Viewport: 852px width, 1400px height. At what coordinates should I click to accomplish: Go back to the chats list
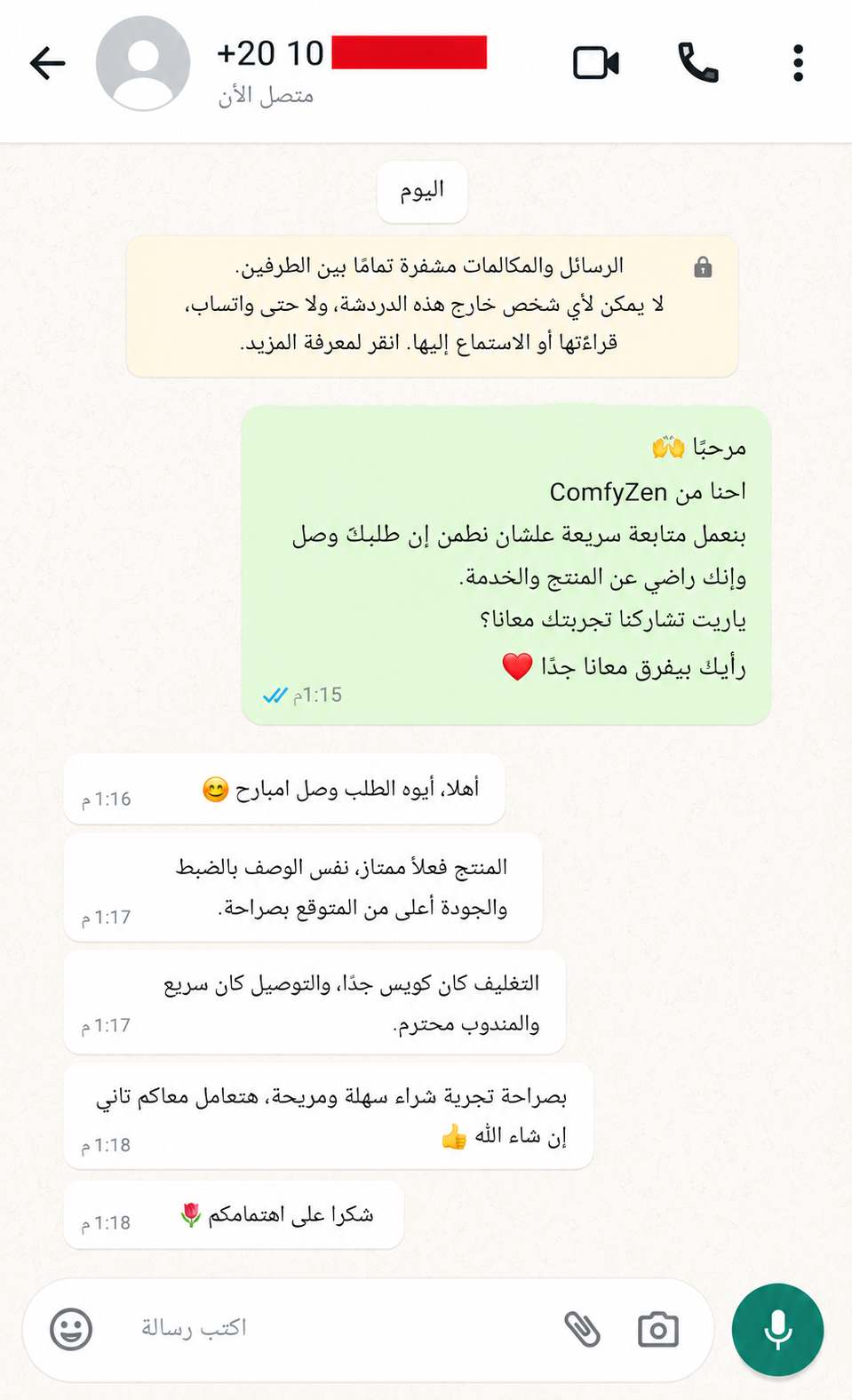[x=47, y=63]
